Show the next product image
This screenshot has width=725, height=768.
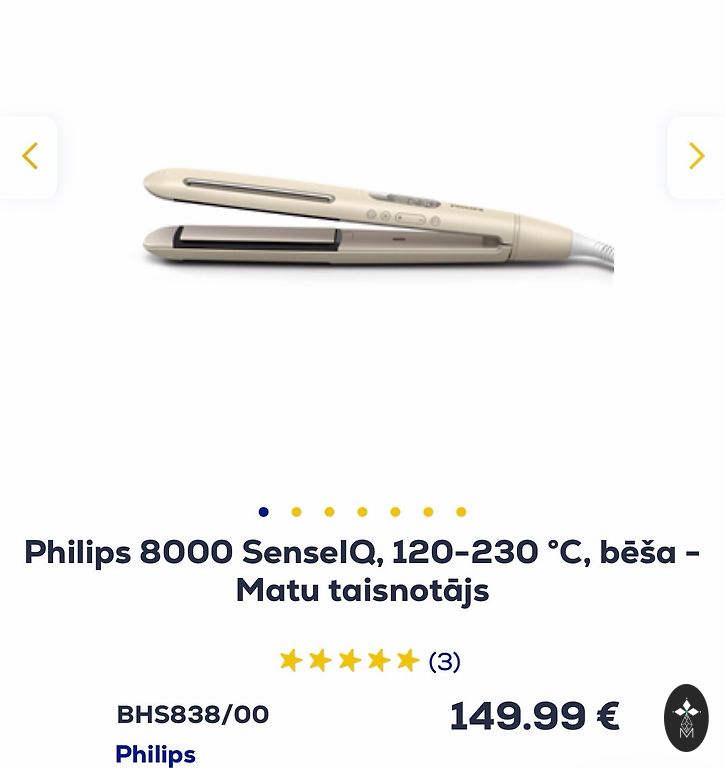(696, 157)
